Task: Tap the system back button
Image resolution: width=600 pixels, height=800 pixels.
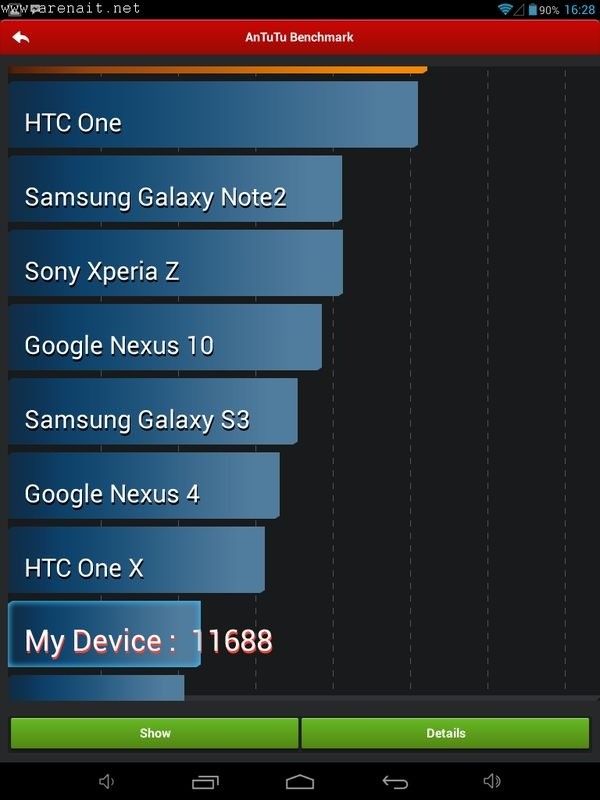Action: (x=395, y=781)
